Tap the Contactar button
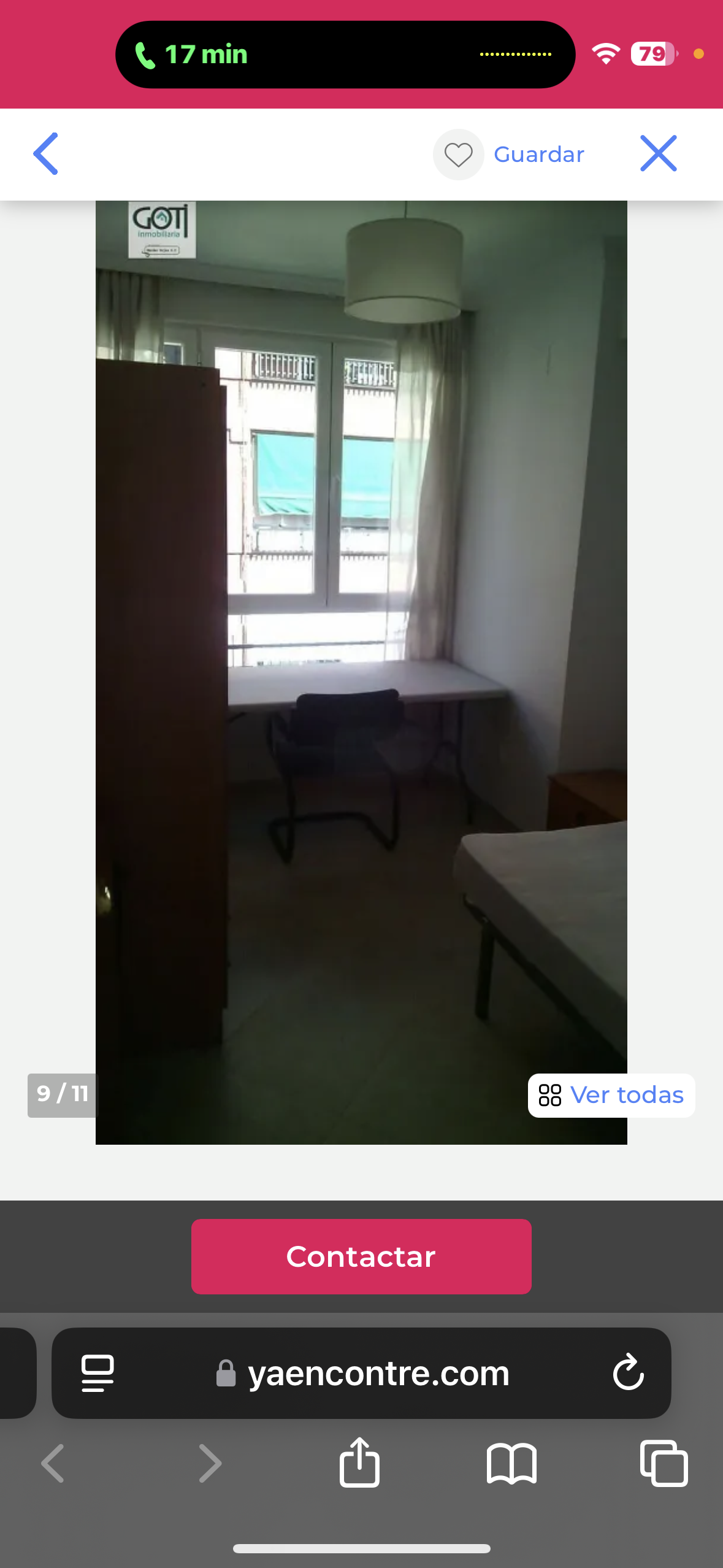The height and width of the screenshot is (1568, 723). 361,1256
